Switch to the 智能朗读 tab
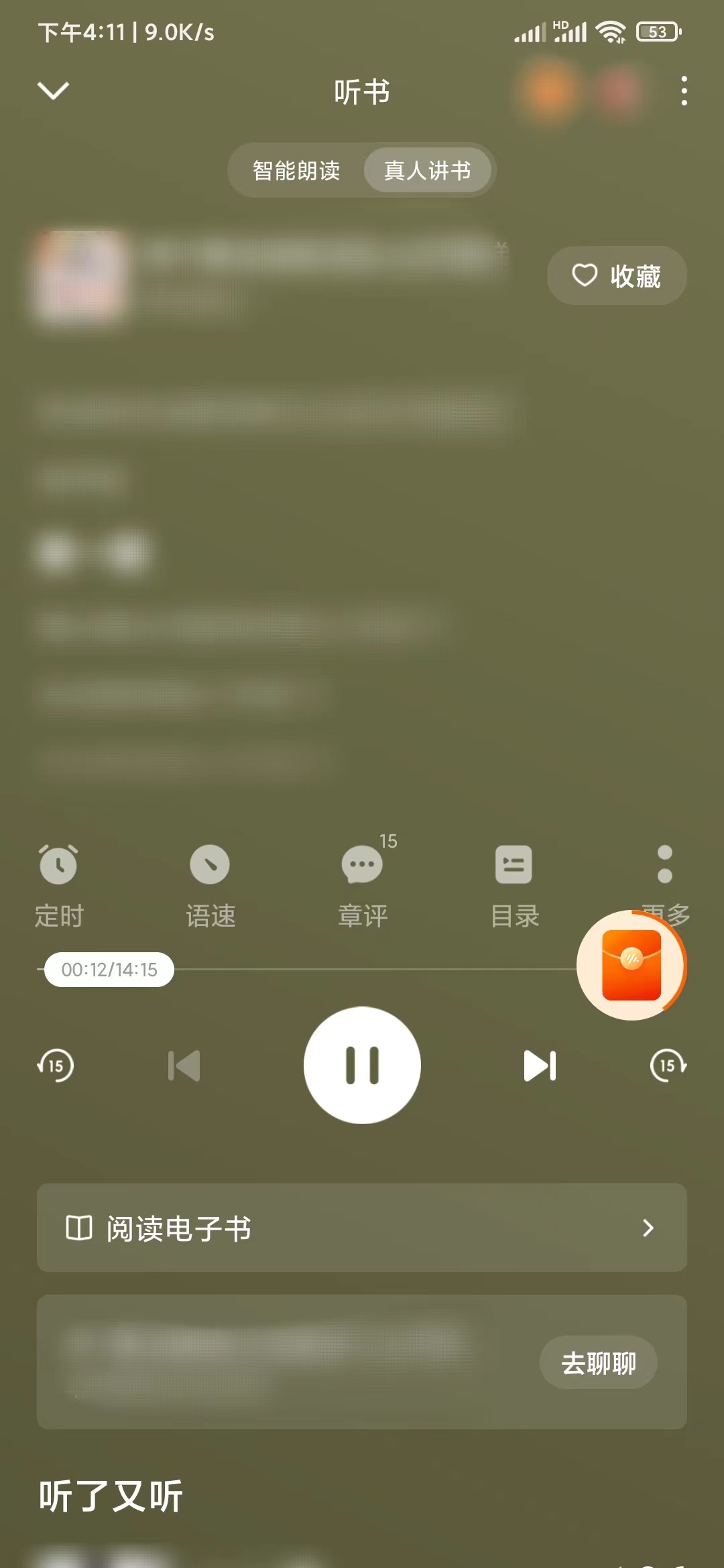Screen dimensions: 724x1568 click(x=296, y=170)
